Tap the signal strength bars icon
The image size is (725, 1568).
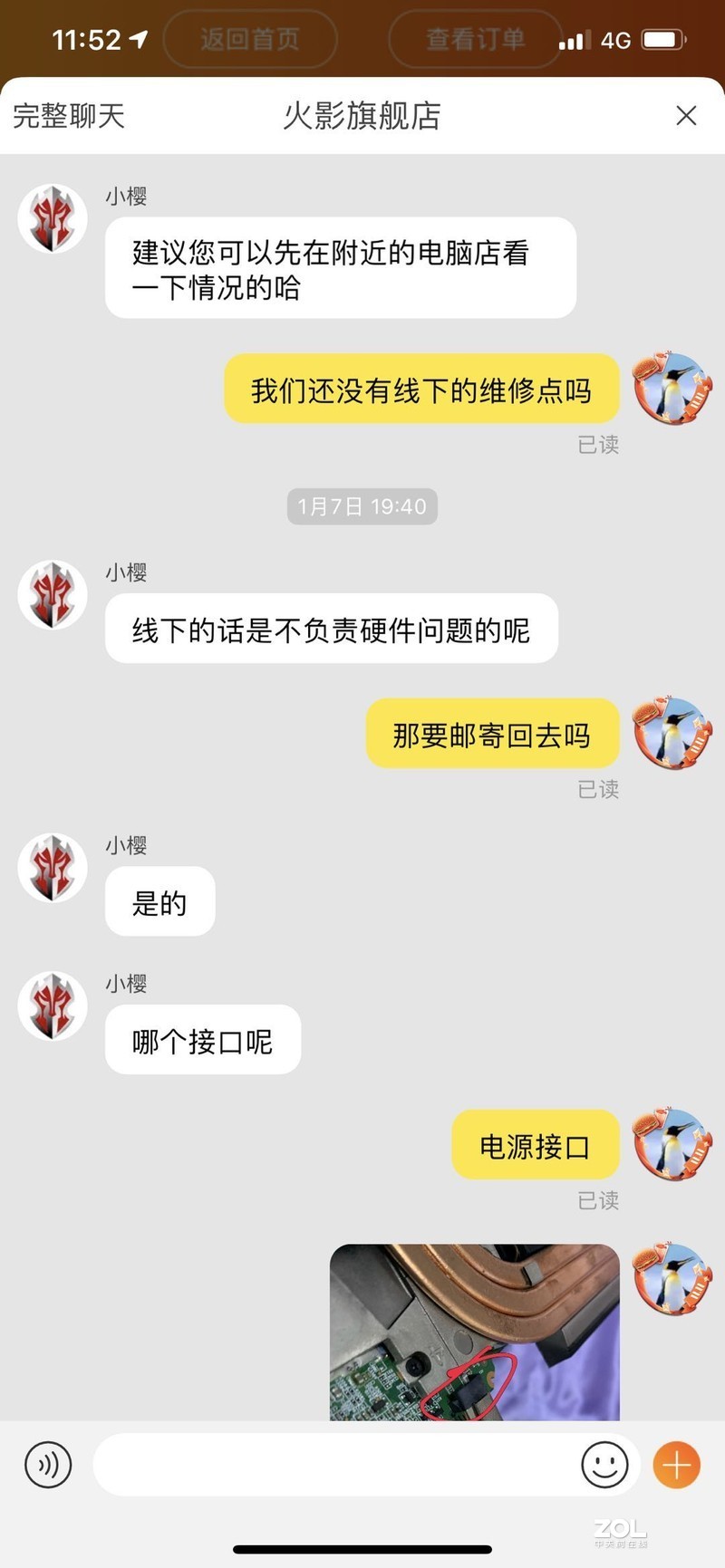(x=574, y=38)
